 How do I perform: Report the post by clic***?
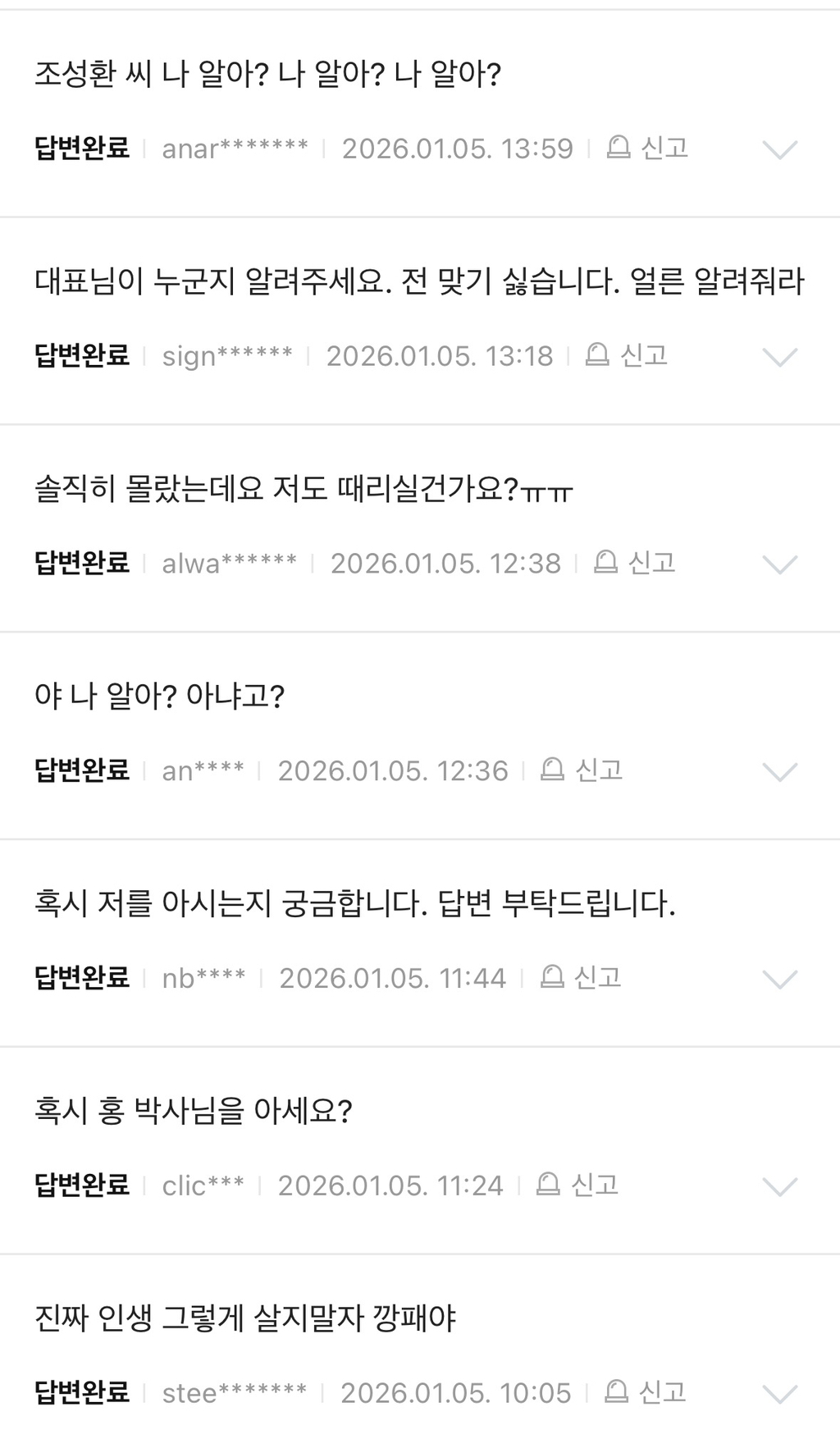pyautogui.click(x=577, y=1185)
